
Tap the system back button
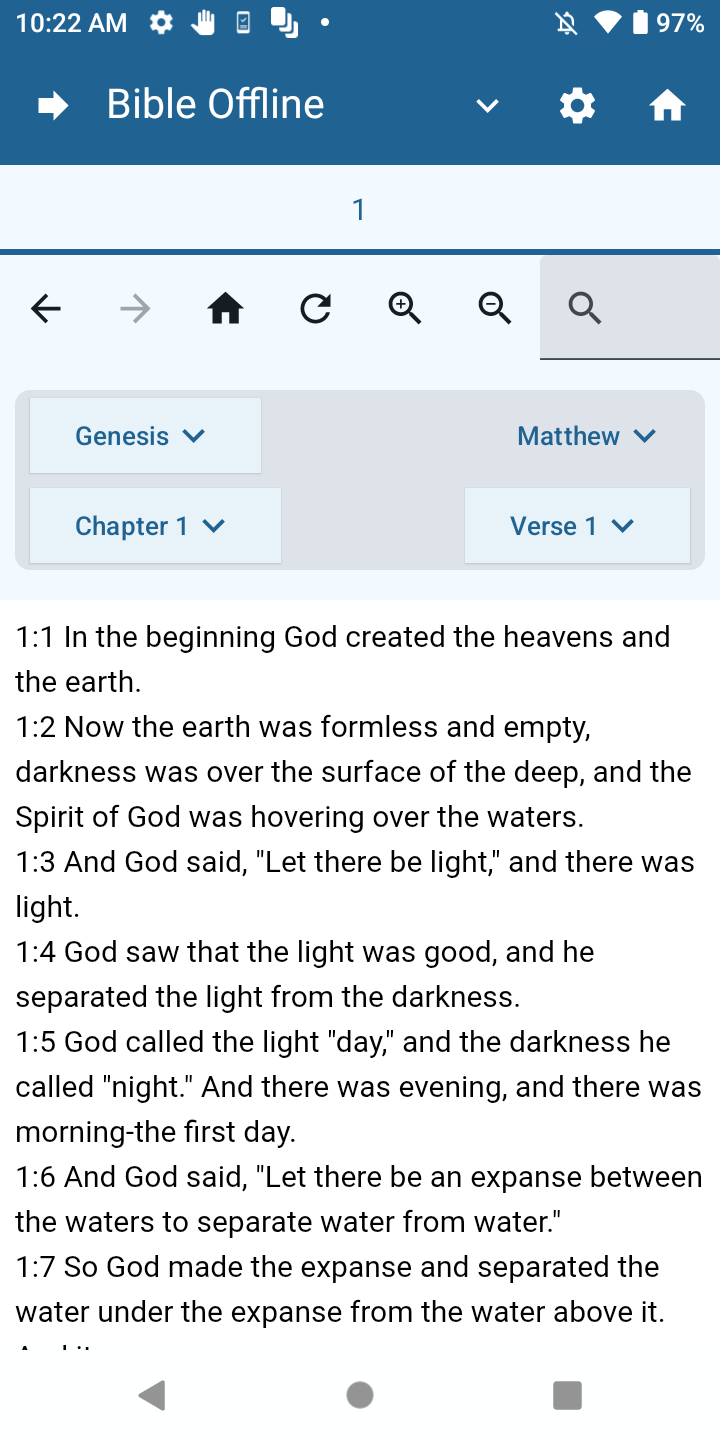[152, 1395]
